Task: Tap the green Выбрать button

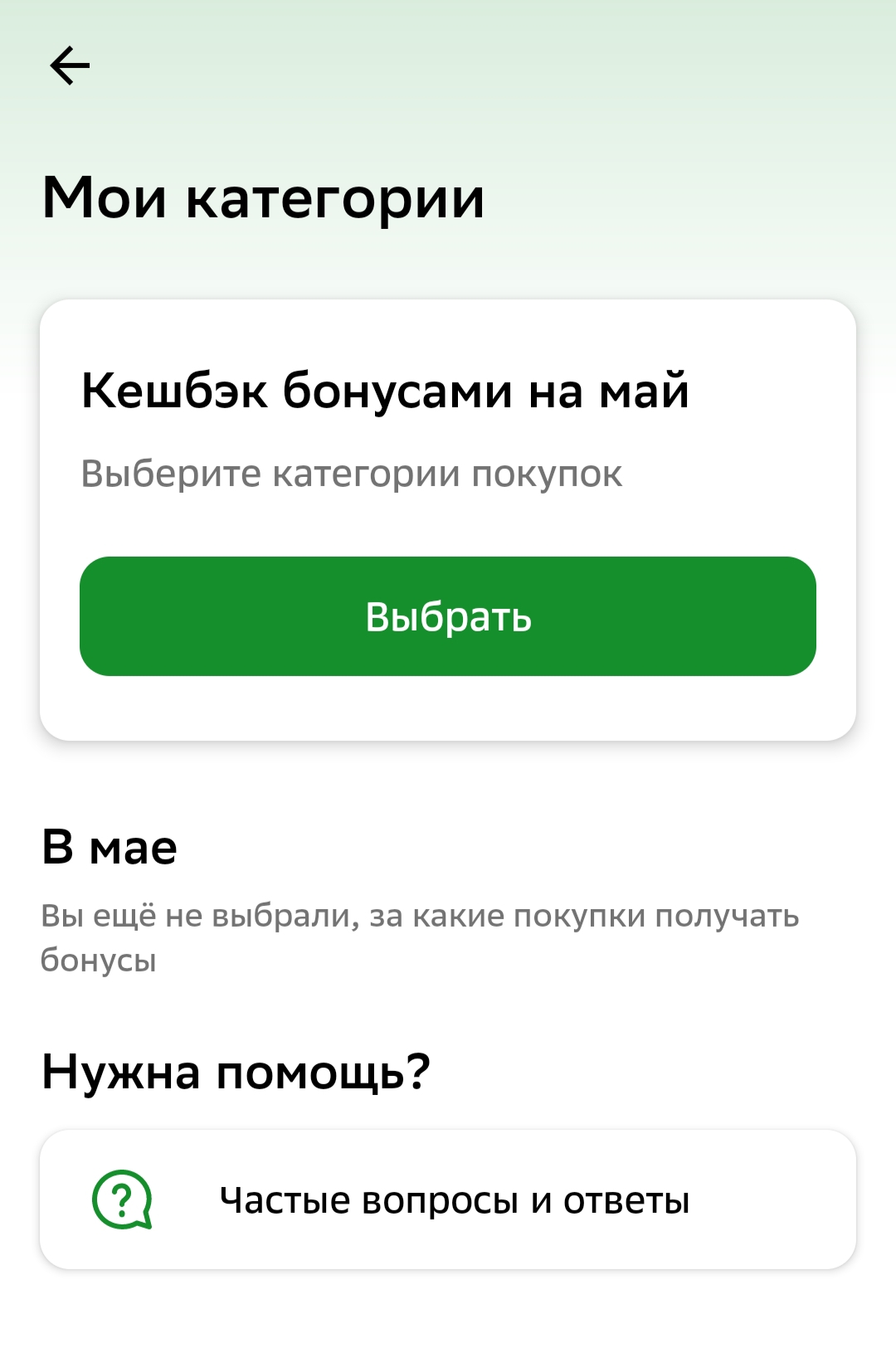Action: (x=448, y=616)
